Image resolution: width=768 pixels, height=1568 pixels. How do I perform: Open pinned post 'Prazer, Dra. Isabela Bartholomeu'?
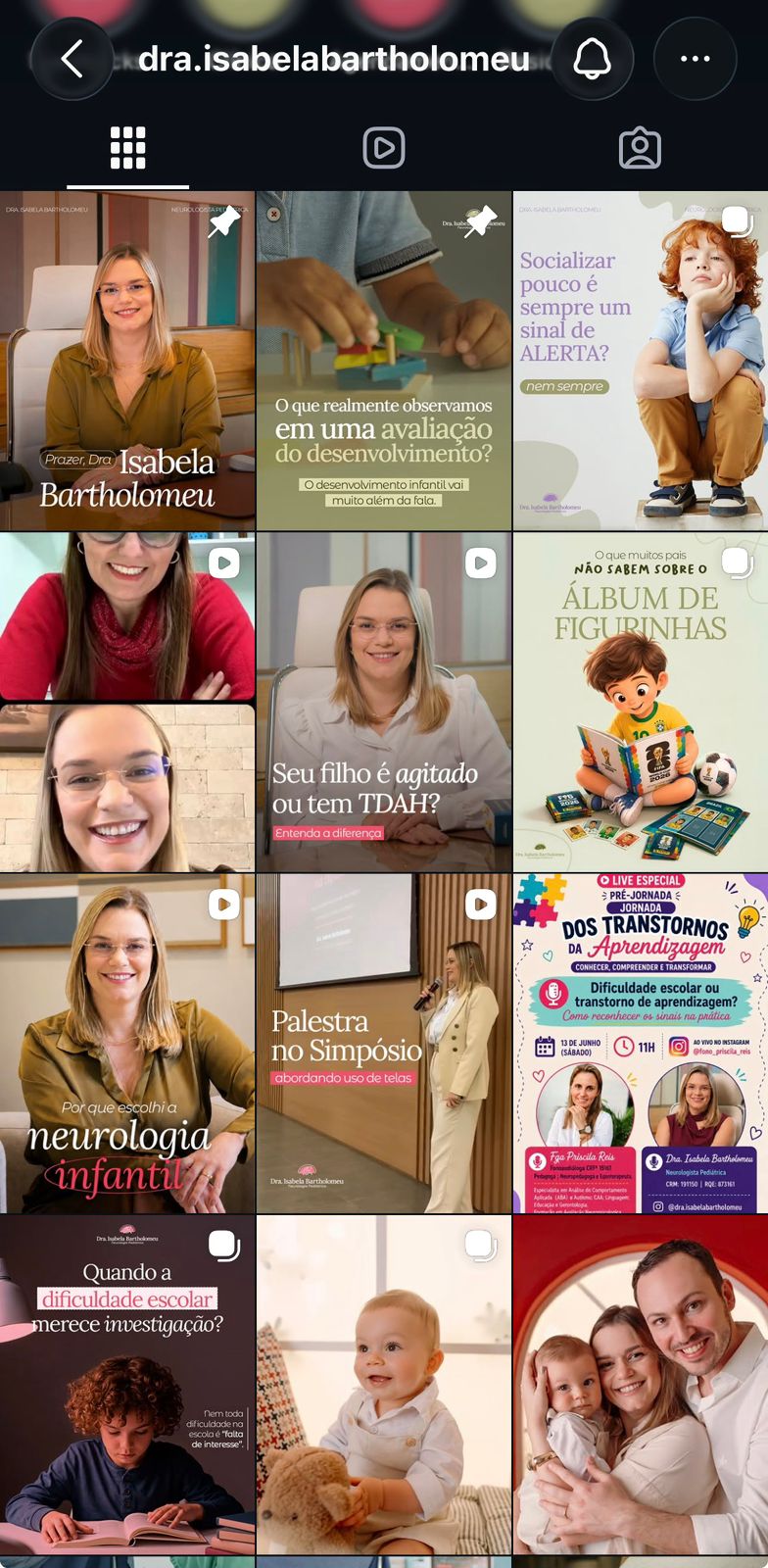click(x=127, y=361)
